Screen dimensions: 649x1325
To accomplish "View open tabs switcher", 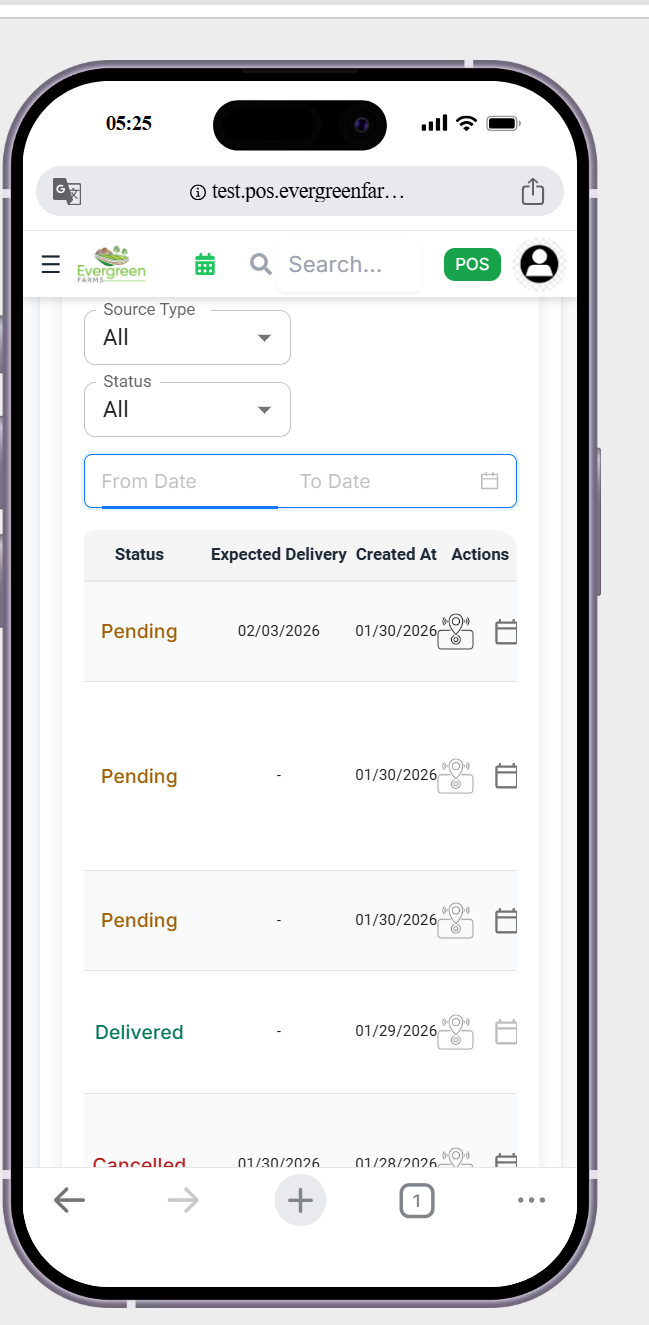I will point(417,1200).
